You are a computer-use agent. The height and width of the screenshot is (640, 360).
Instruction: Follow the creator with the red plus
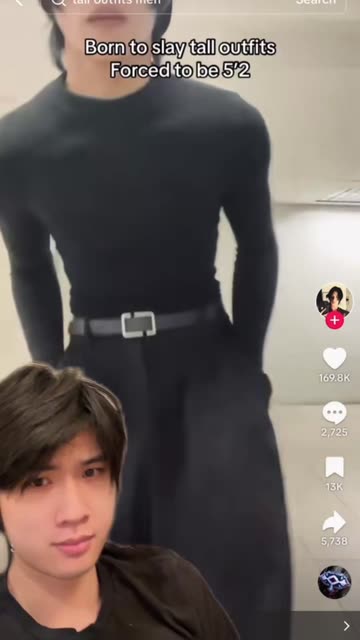(x=334, y=320)
